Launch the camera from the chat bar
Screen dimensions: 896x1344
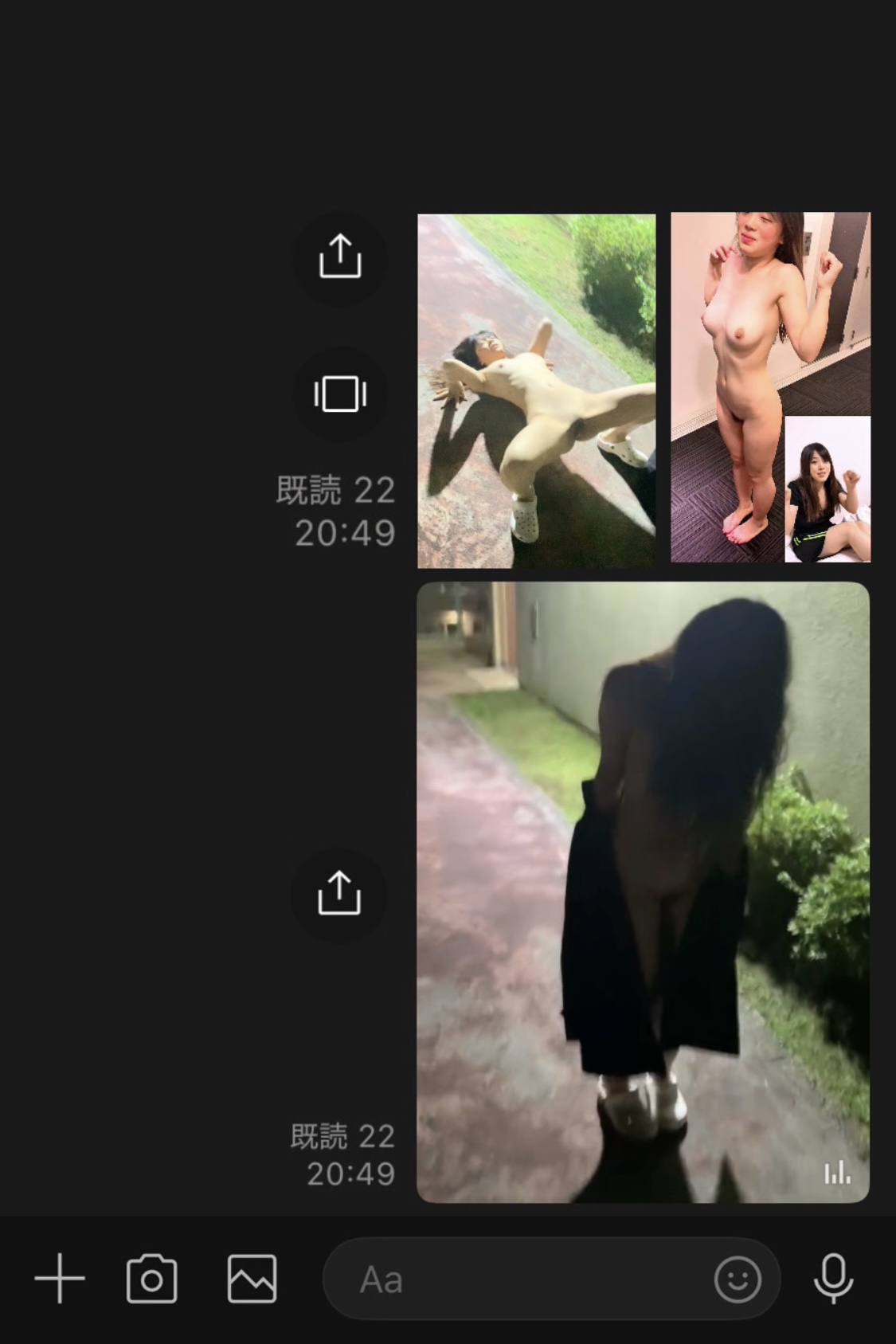click(x=151, y=1279)
